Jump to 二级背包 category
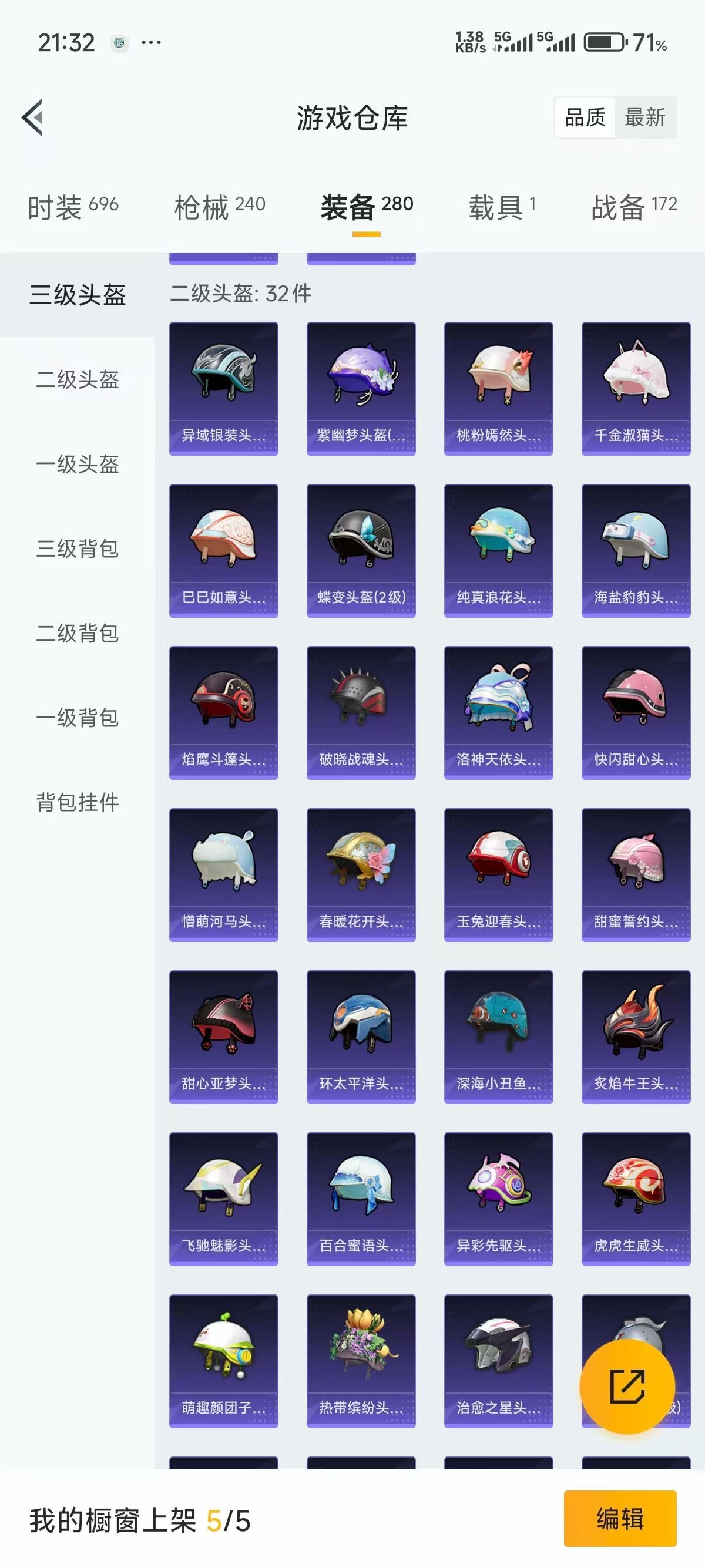The width and height of the screenshot is (705, 1568). click(x=78, y=633)
